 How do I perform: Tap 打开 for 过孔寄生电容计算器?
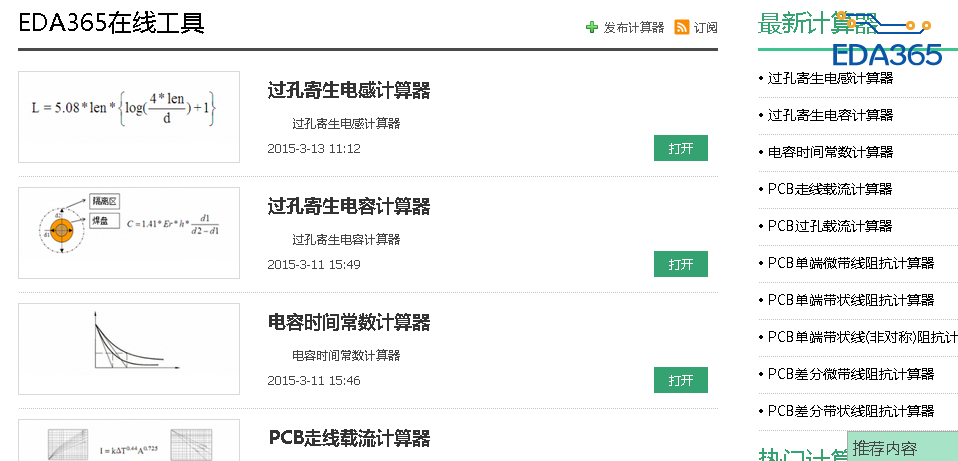(x=680, y=264)
